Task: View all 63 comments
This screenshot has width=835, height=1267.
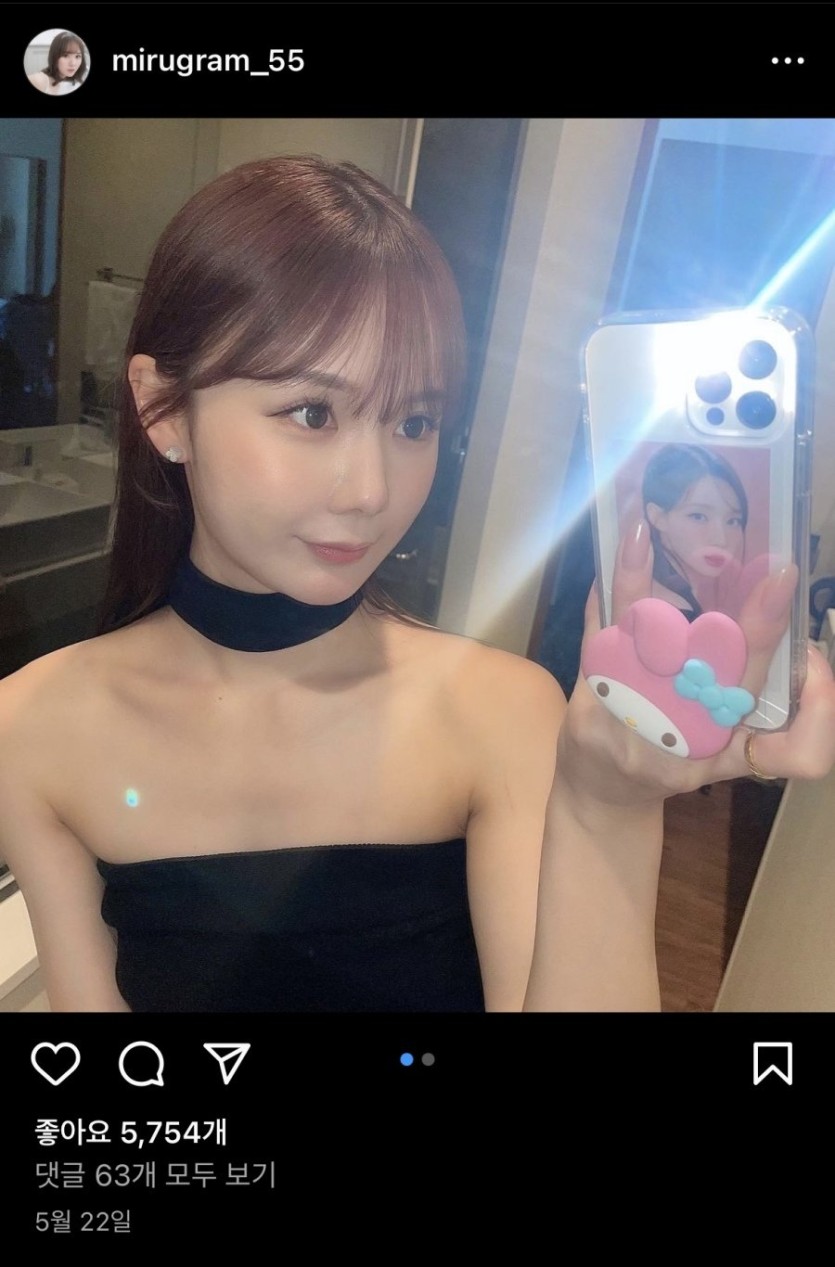Action: [154, 1175]
